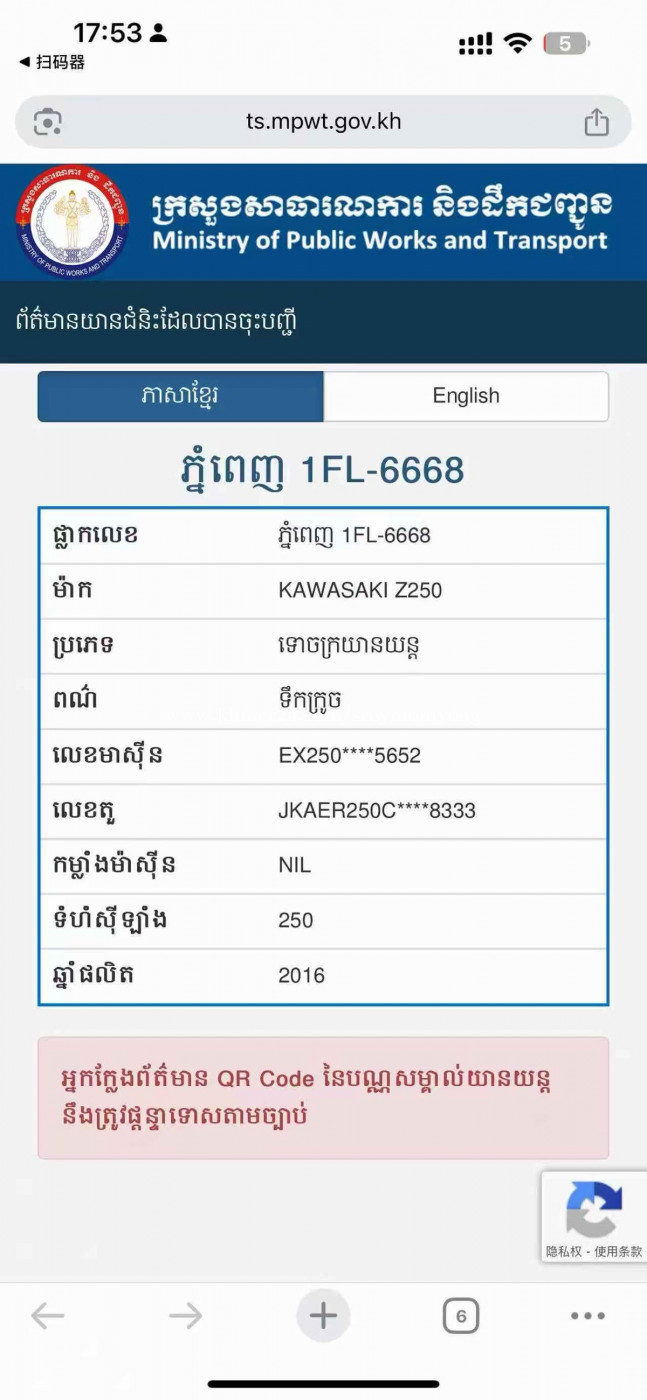Screen dimensions: 647x1400
Task: Select the ភាសាខ្មែរ language tab
Action: 181,396
